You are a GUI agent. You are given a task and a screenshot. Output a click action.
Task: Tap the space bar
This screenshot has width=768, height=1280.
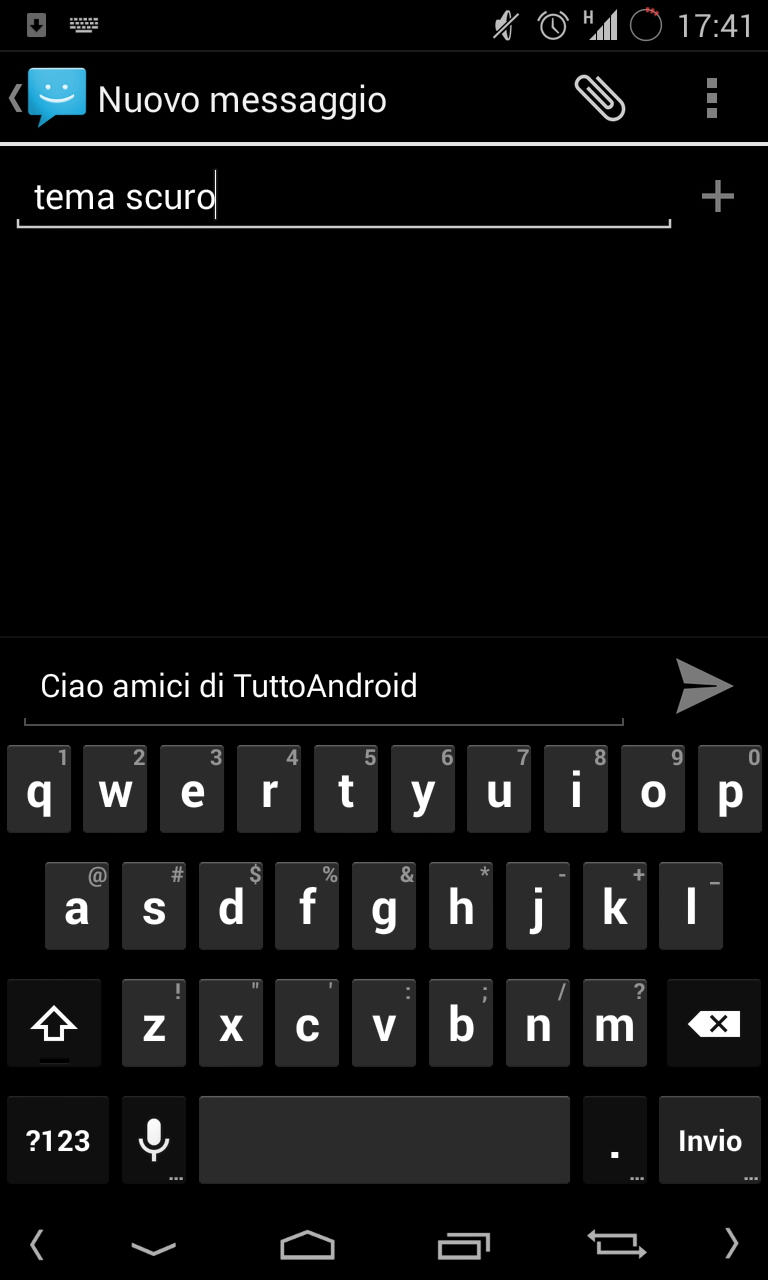384,1141
